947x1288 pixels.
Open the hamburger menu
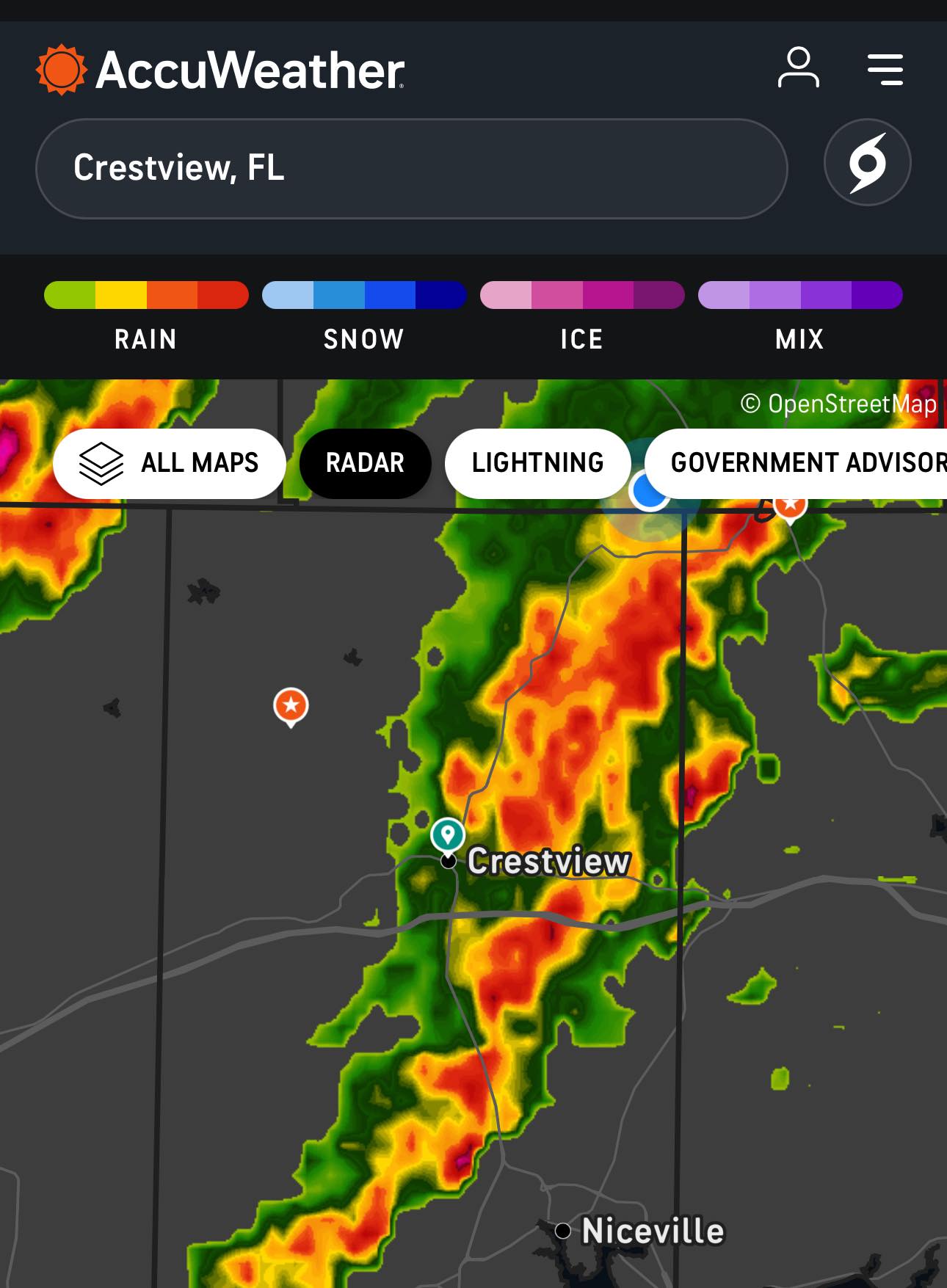[885, 69]
